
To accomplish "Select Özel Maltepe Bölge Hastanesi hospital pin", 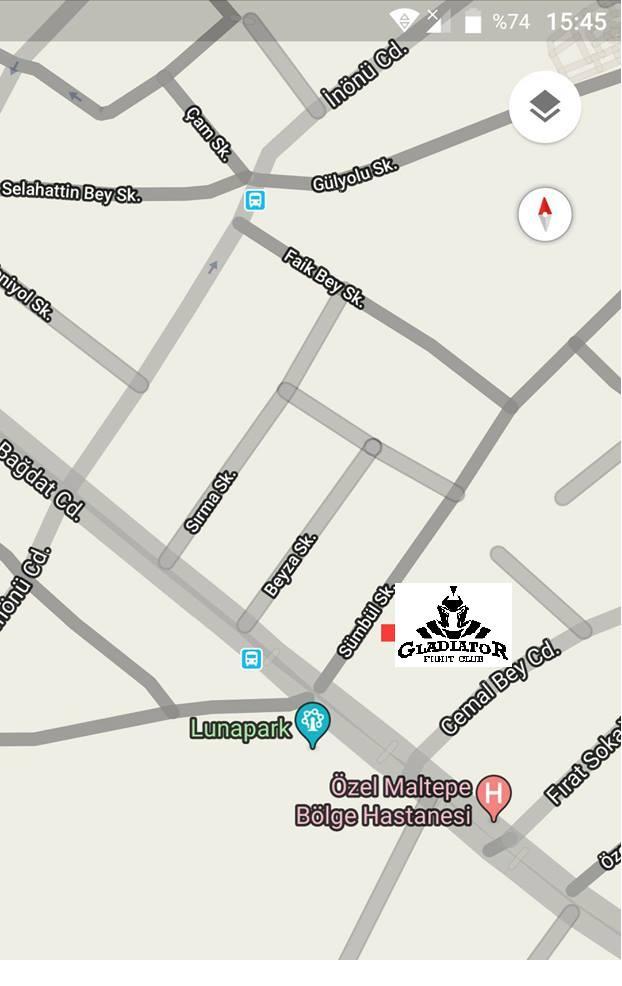I will click(493, 796).
